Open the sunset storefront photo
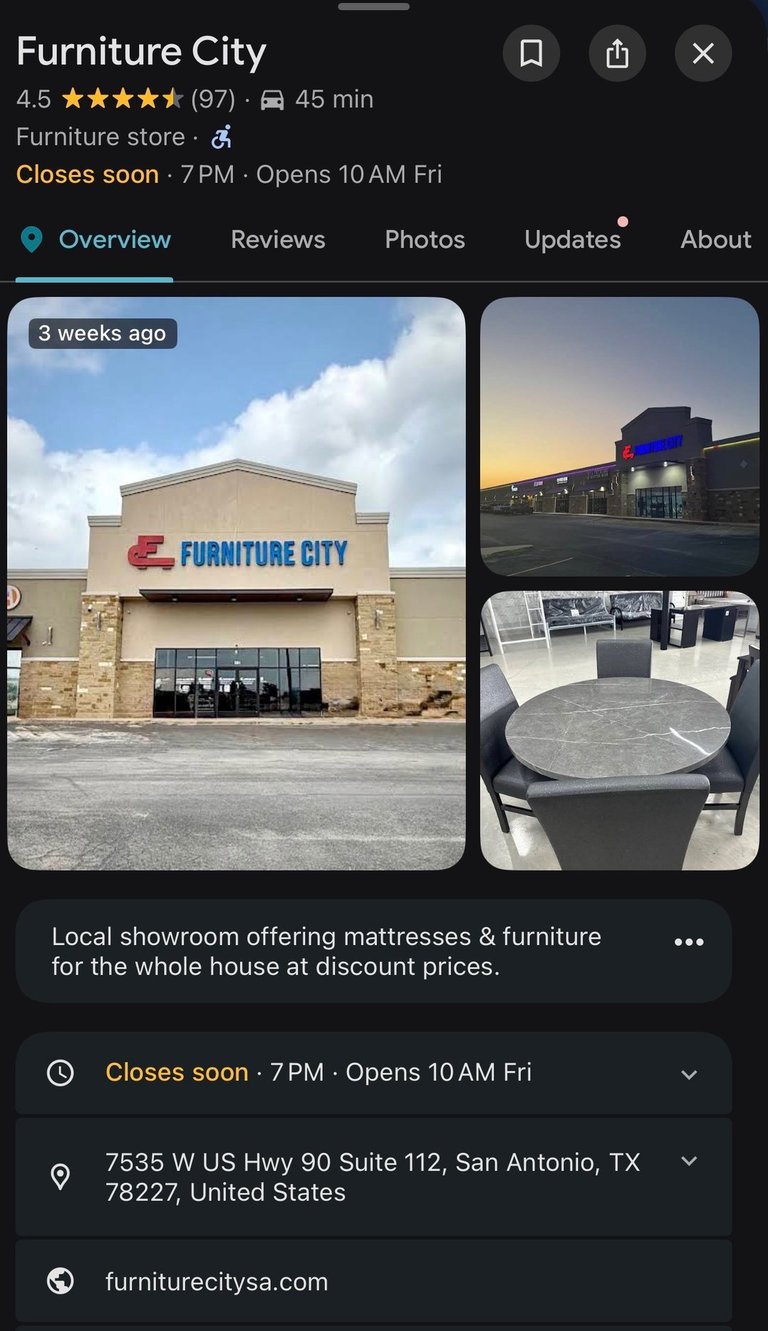Image resolution: width=768 pixels, height=1331 pixels. click(x=619, y=436)
